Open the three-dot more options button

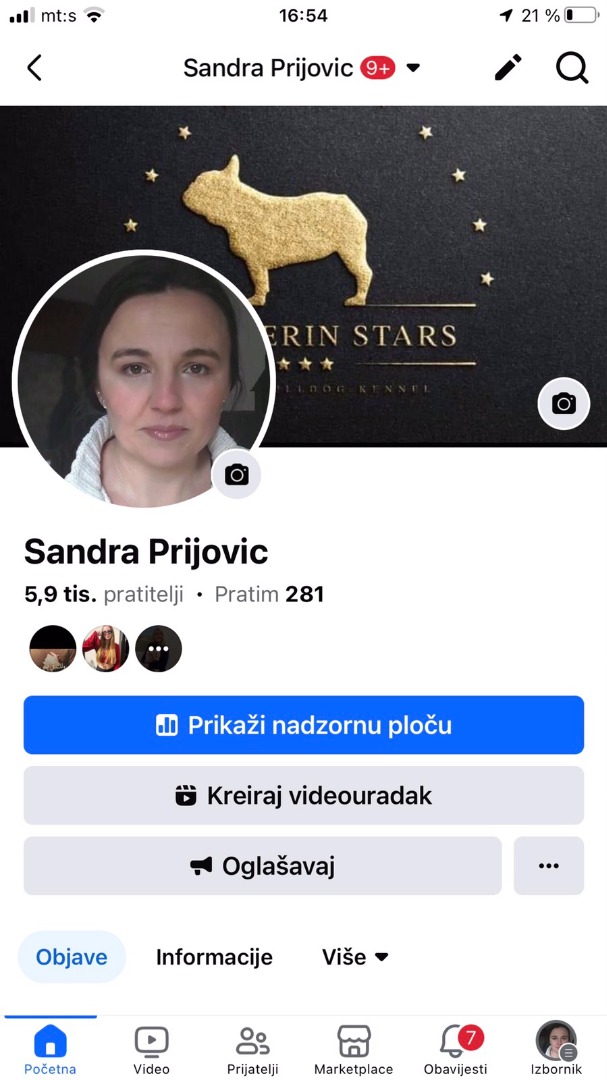[x=548, y=866]
